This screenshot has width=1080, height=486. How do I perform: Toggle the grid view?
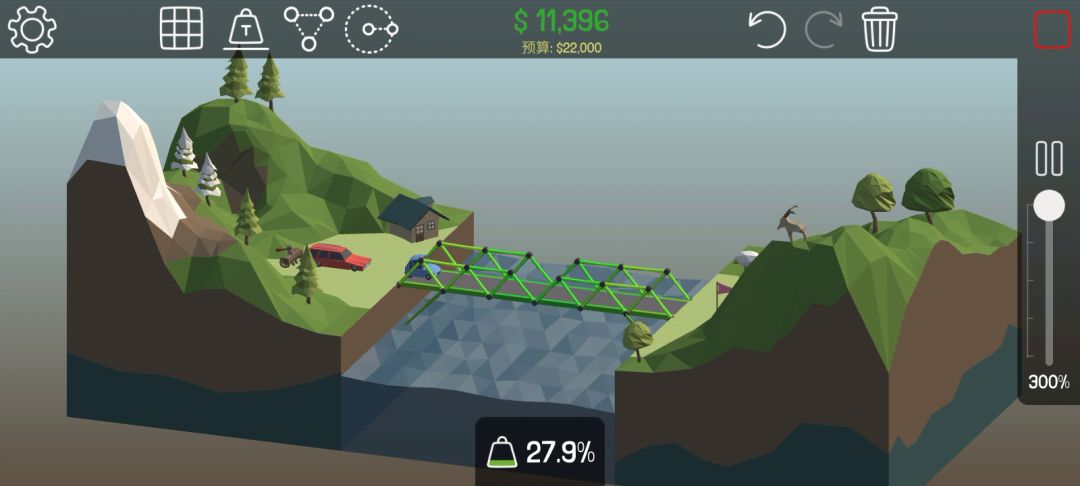click(181, 29)
